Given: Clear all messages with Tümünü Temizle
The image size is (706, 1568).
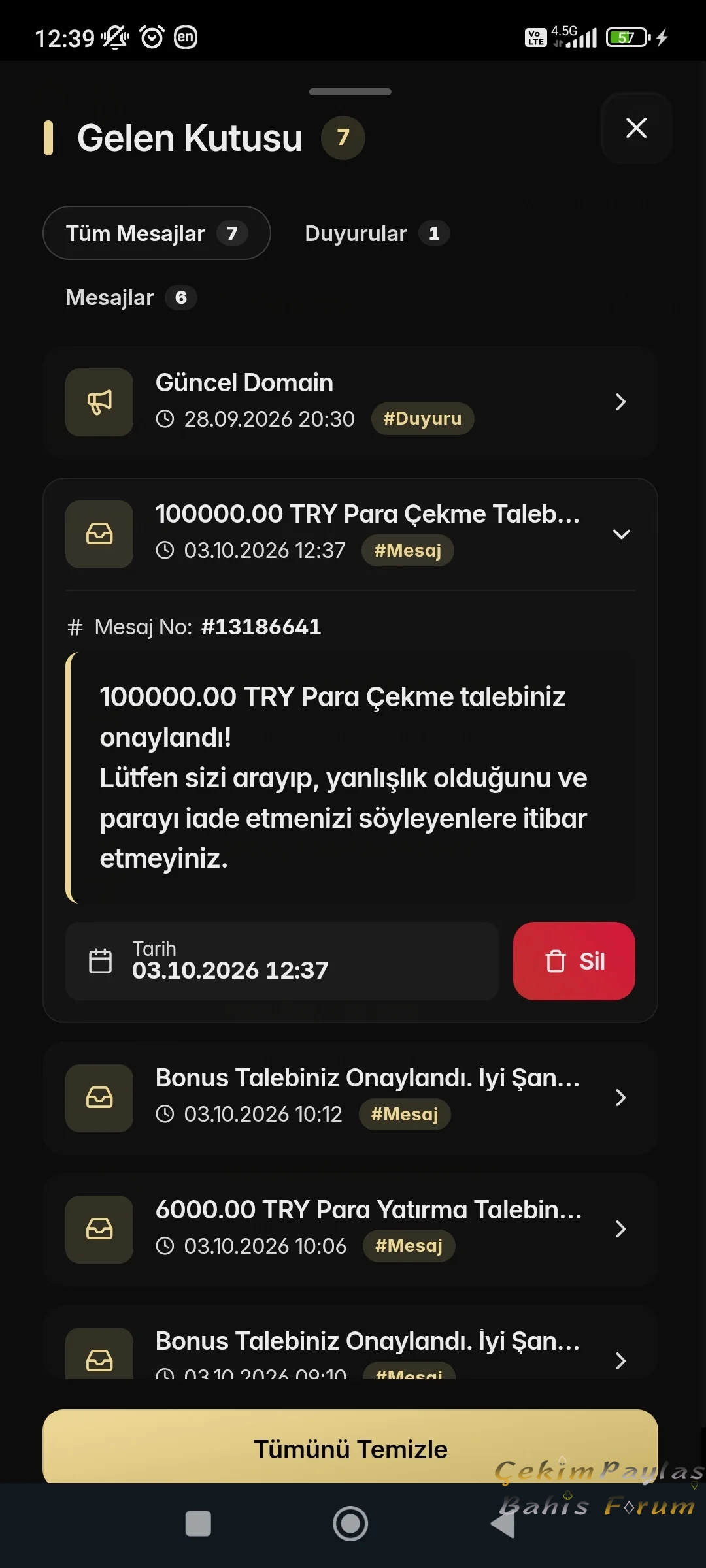Looking at the screenshot, I should click(x=350, y=1448).
